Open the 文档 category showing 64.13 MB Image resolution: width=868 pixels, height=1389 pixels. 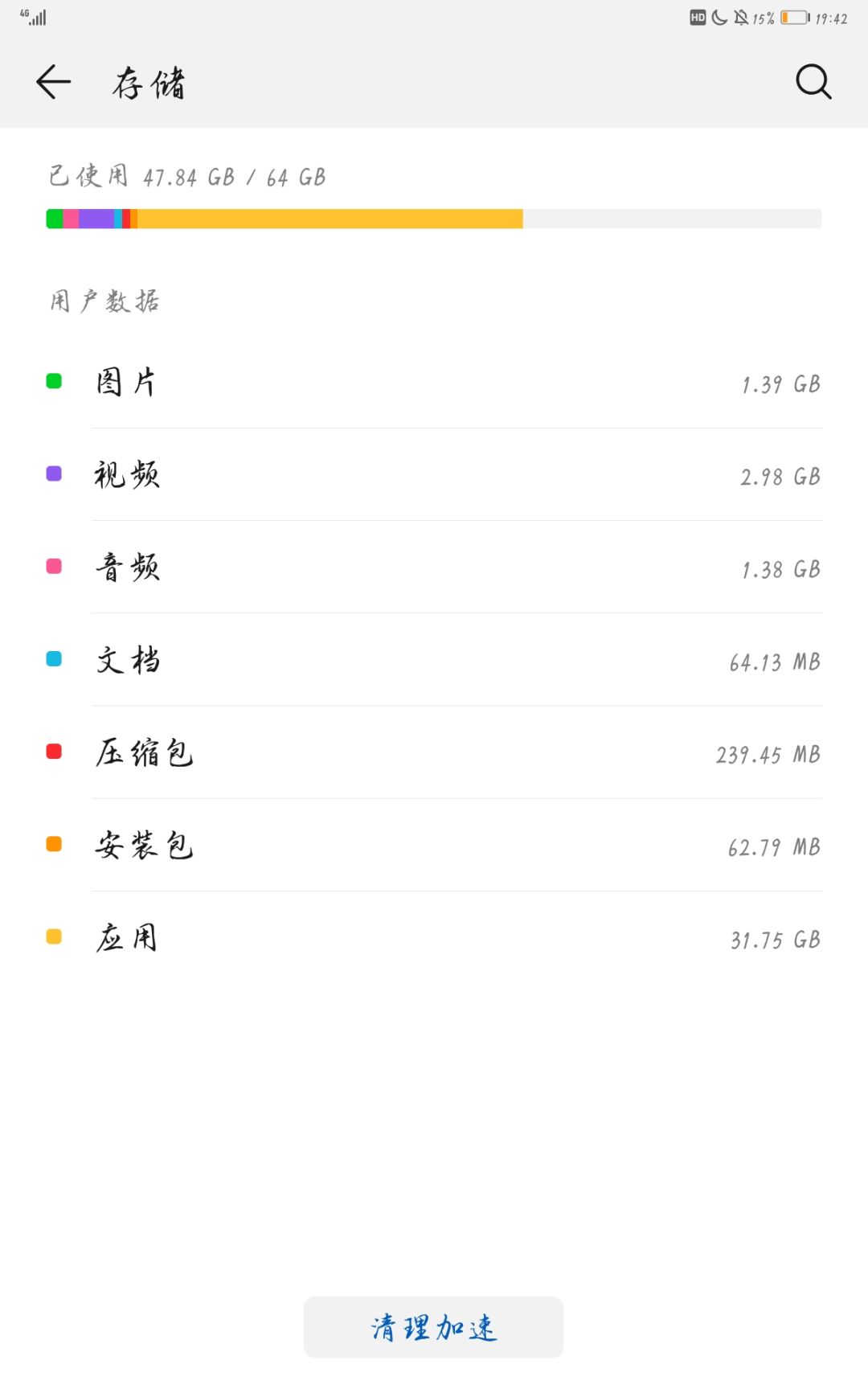pyautogui.click(x=434, y=661)
